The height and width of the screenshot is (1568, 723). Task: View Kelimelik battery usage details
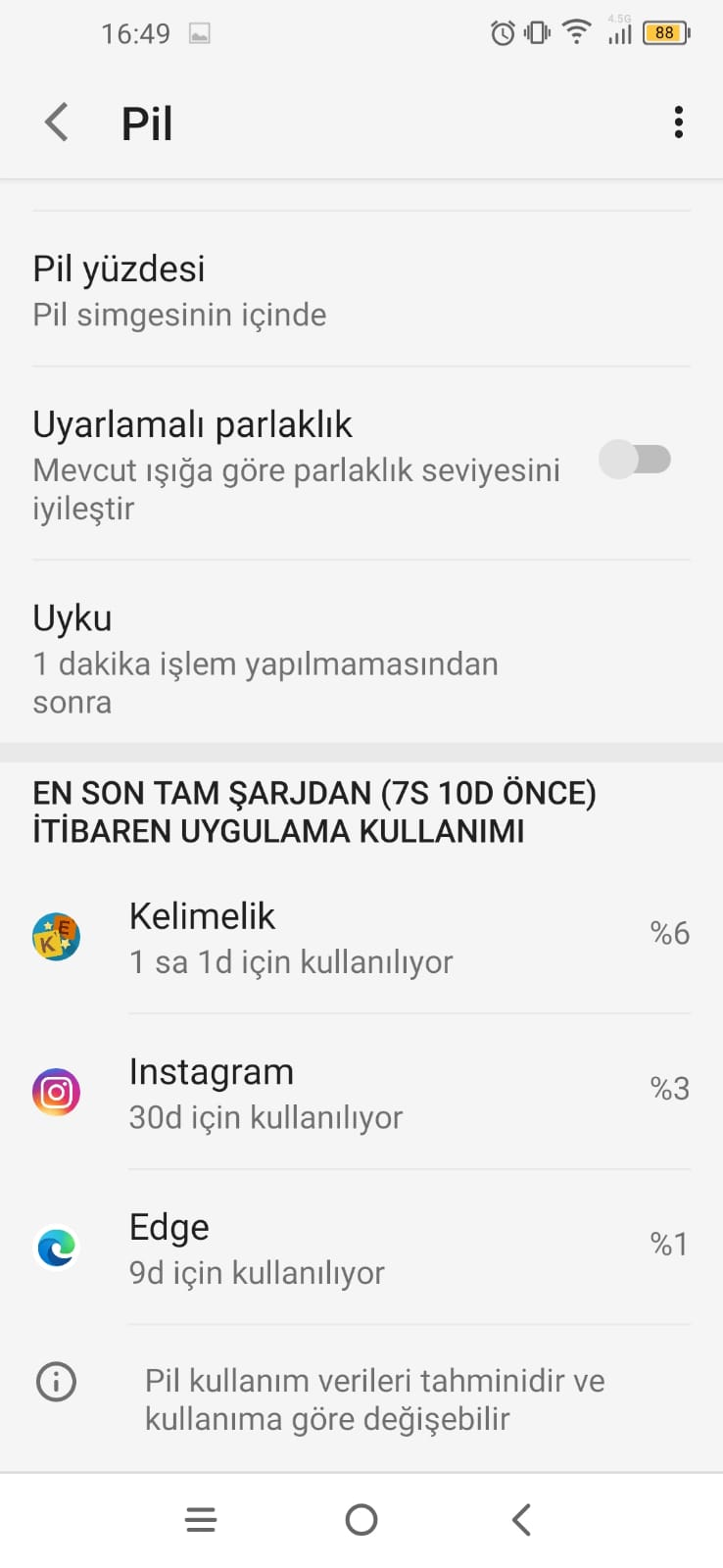click(x=361, y=937)
